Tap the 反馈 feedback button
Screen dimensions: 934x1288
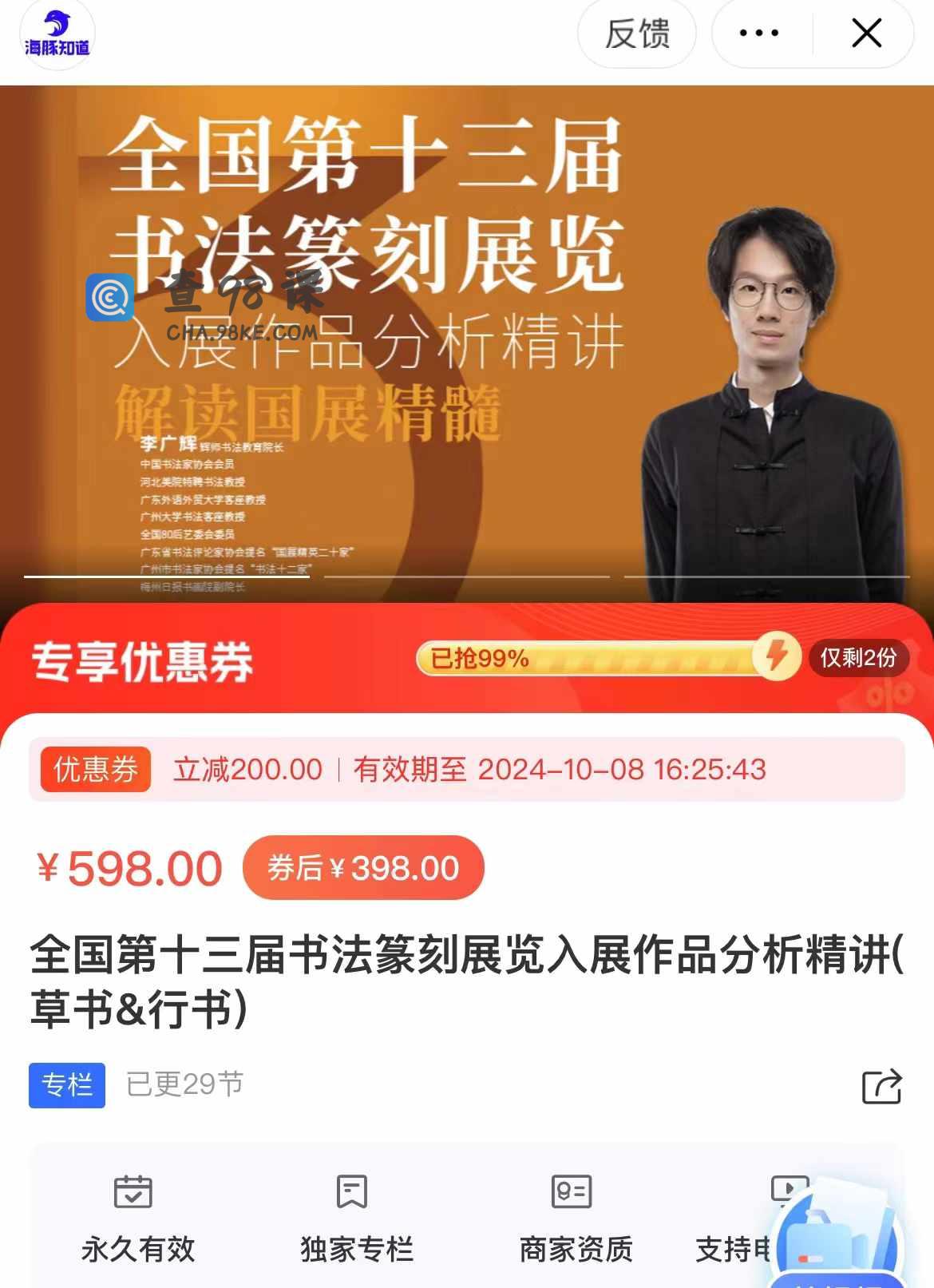pos(636,34)
